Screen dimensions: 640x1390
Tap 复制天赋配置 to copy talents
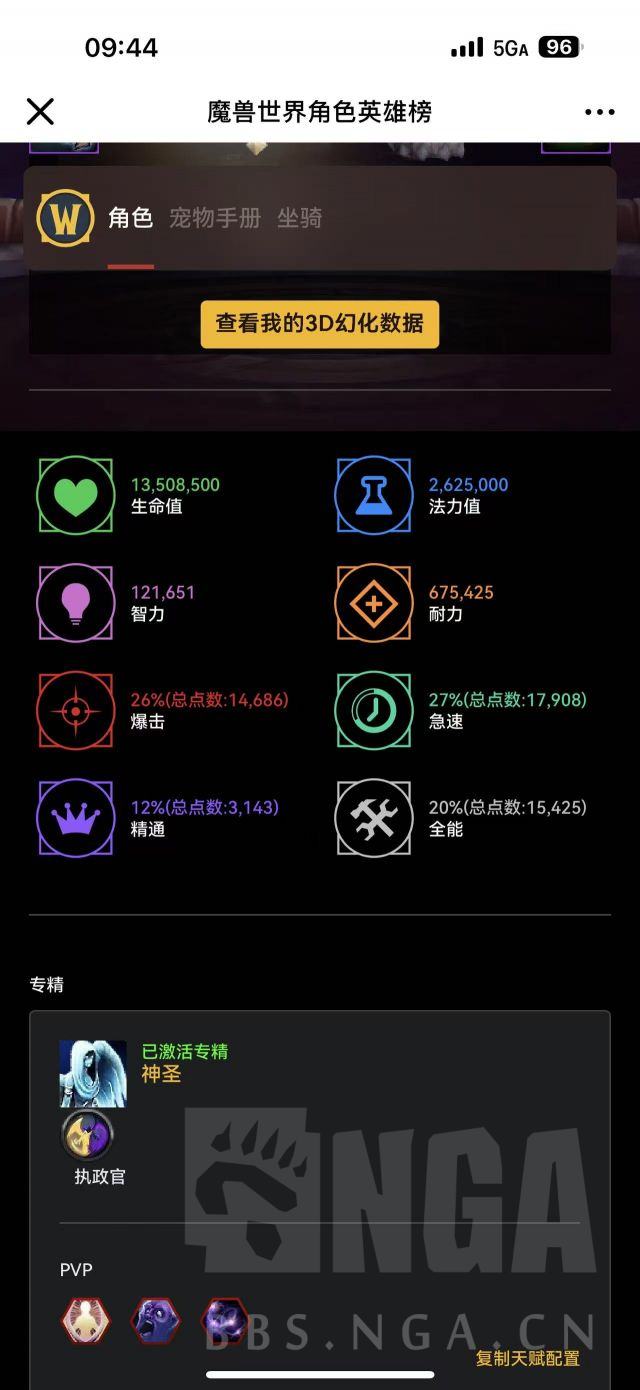527,1358
